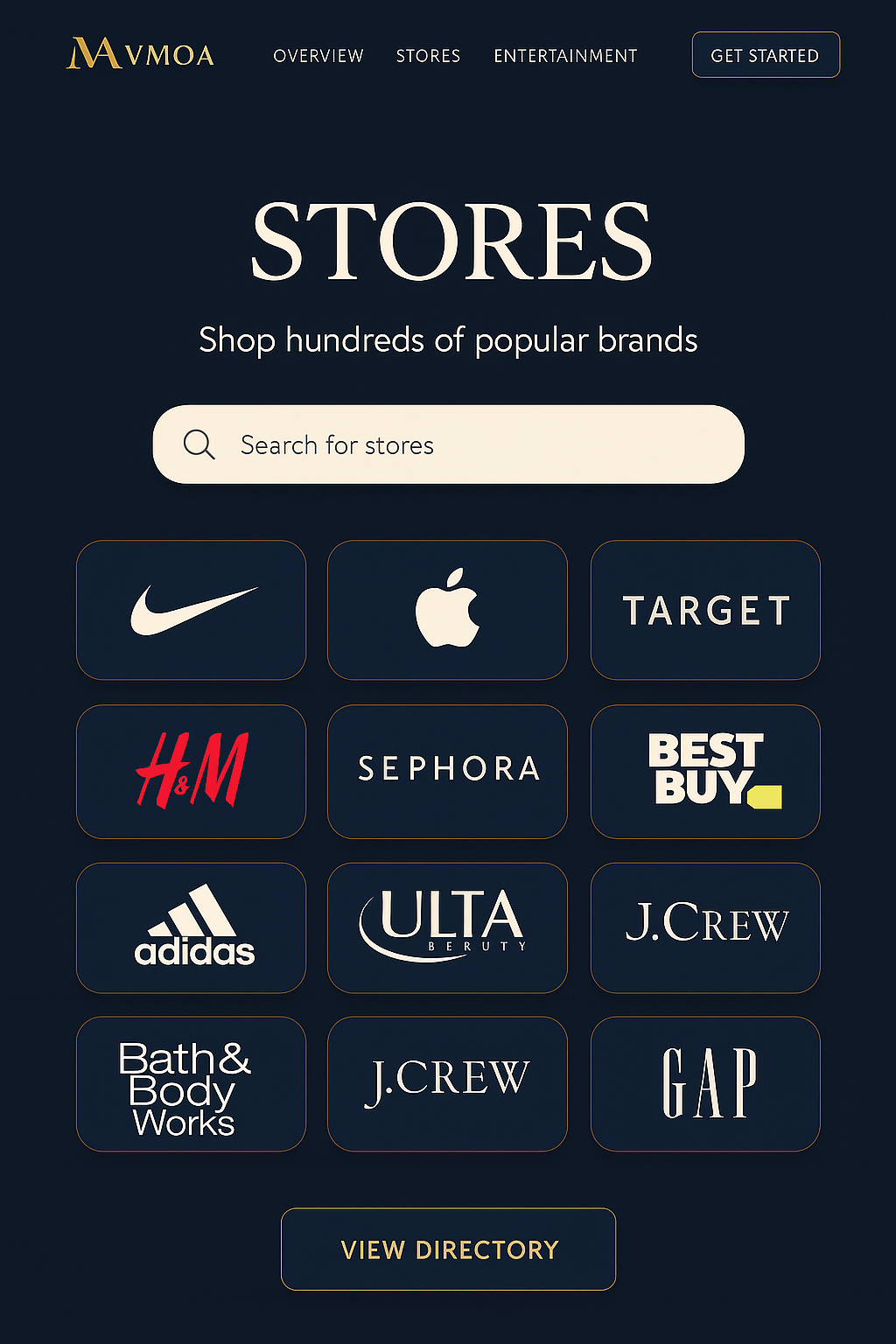Open the Best Buy store card
896x1344 pixels.
(x=705, y=771)
